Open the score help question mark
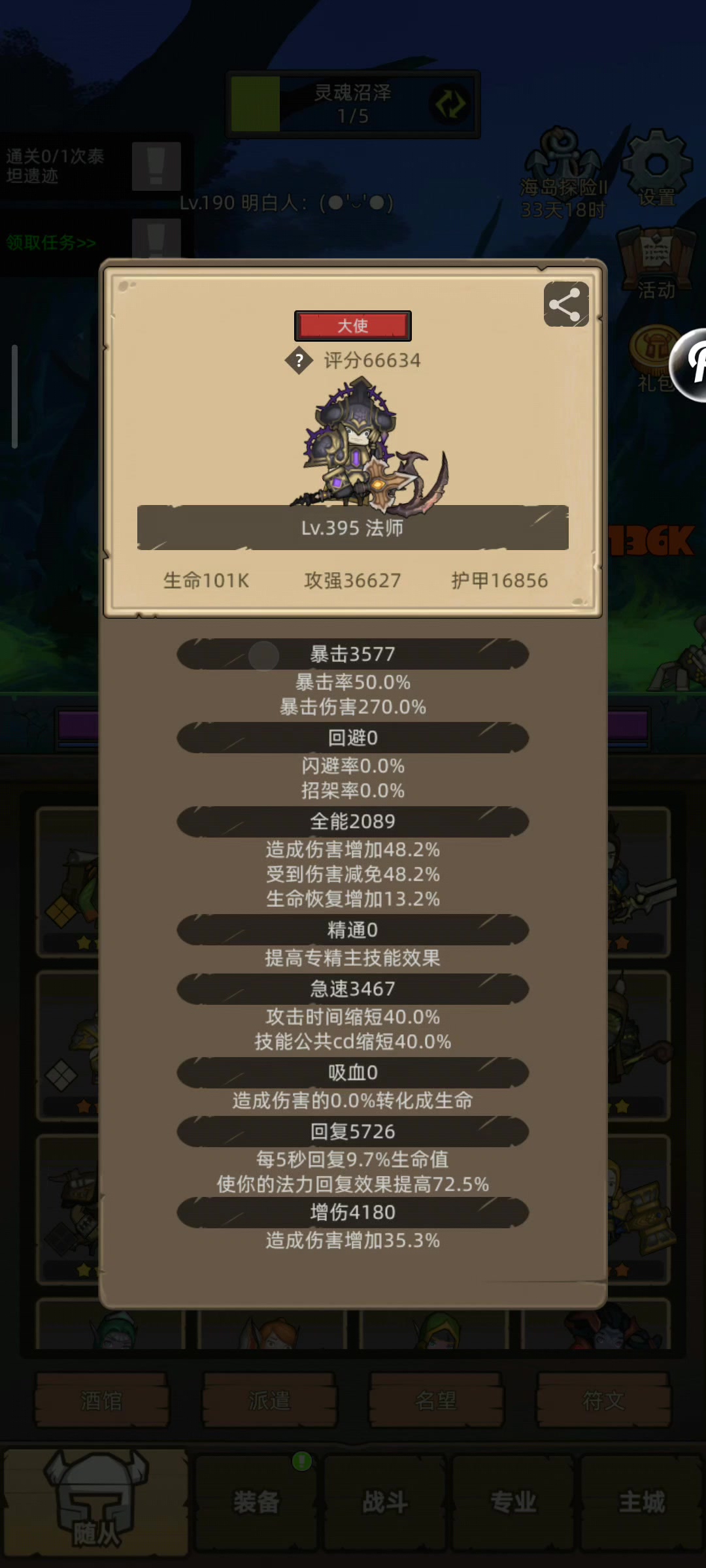 299,361
